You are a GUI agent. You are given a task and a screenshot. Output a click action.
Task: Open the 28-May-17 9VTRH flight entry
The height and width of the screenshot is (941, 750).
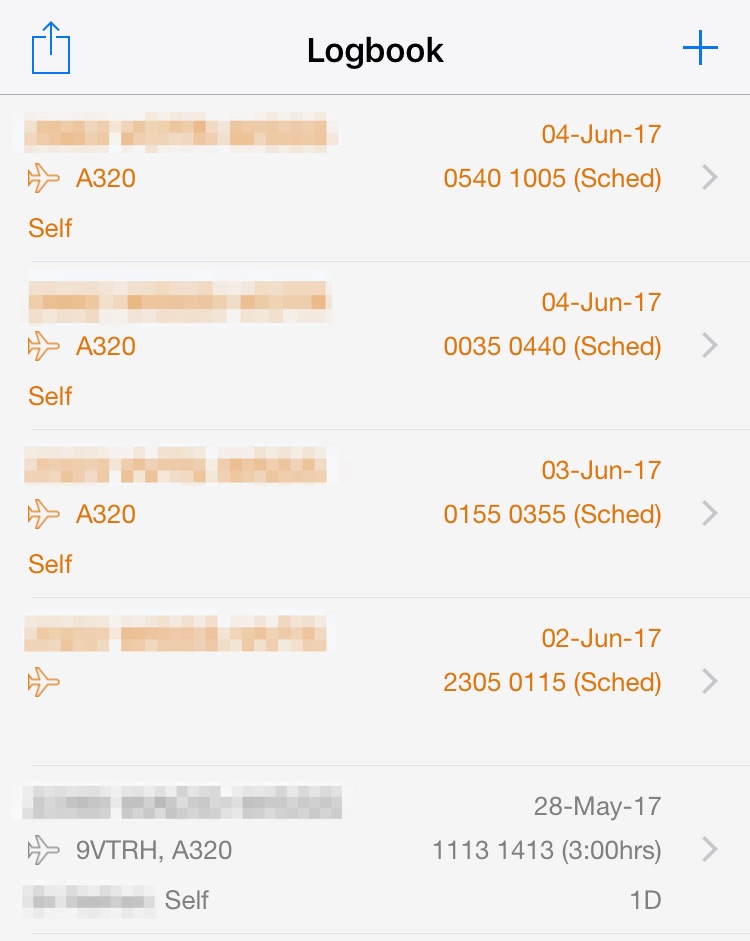[375, 850]
